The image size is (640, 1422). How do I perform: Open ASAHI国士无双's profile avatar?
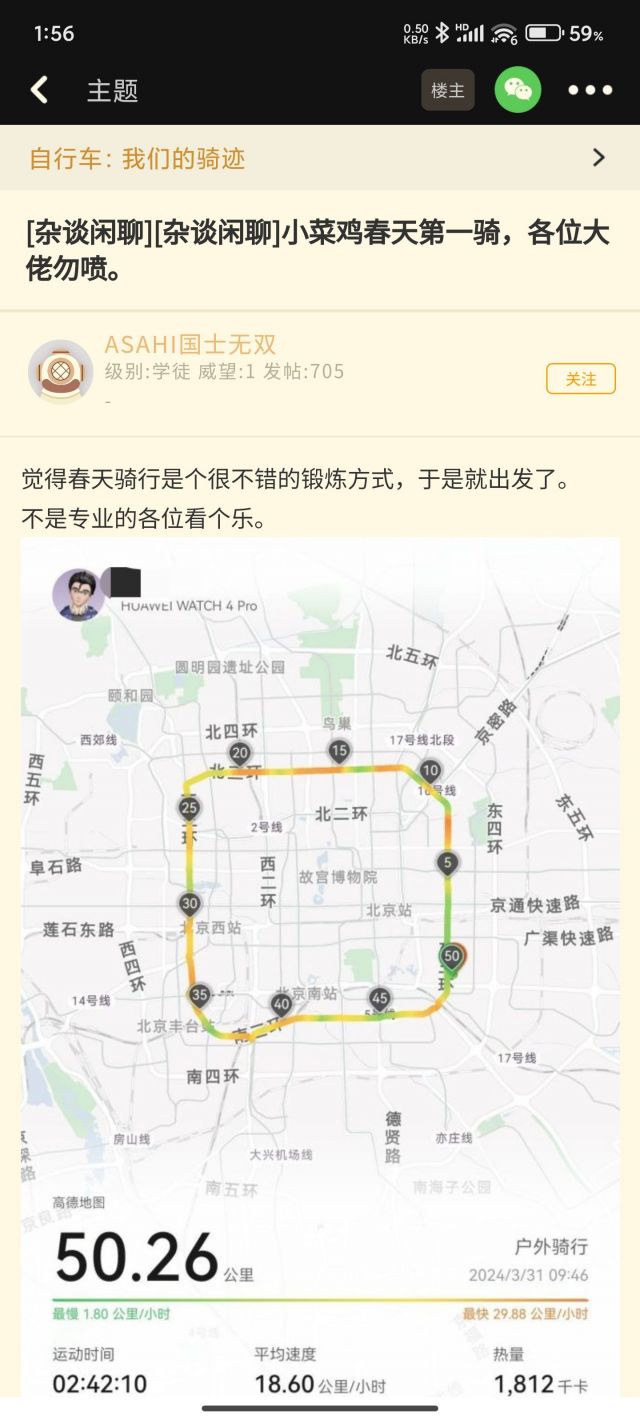tap(60, 372)
